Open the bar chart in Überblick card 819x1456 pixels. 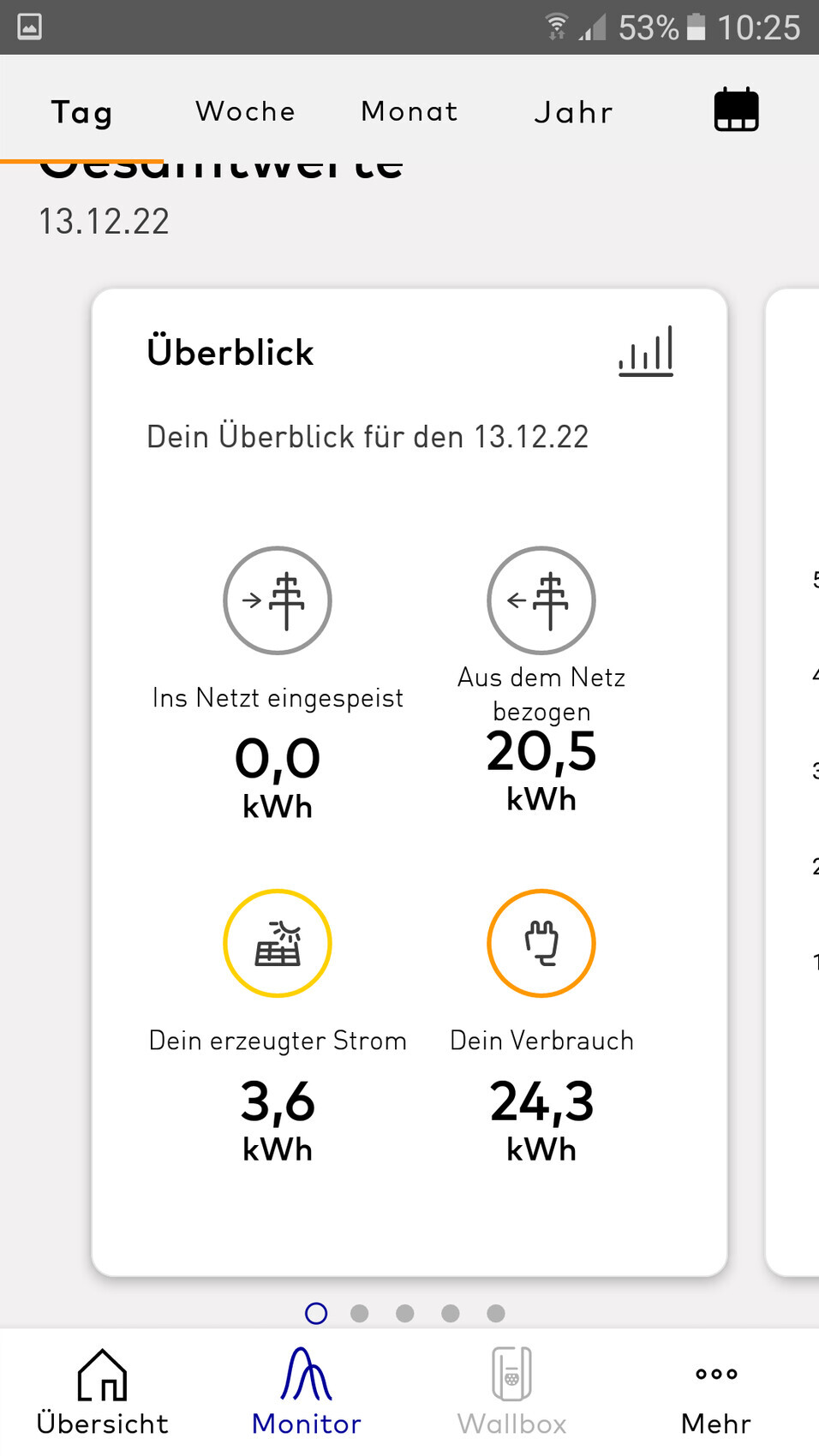(646, 351)
